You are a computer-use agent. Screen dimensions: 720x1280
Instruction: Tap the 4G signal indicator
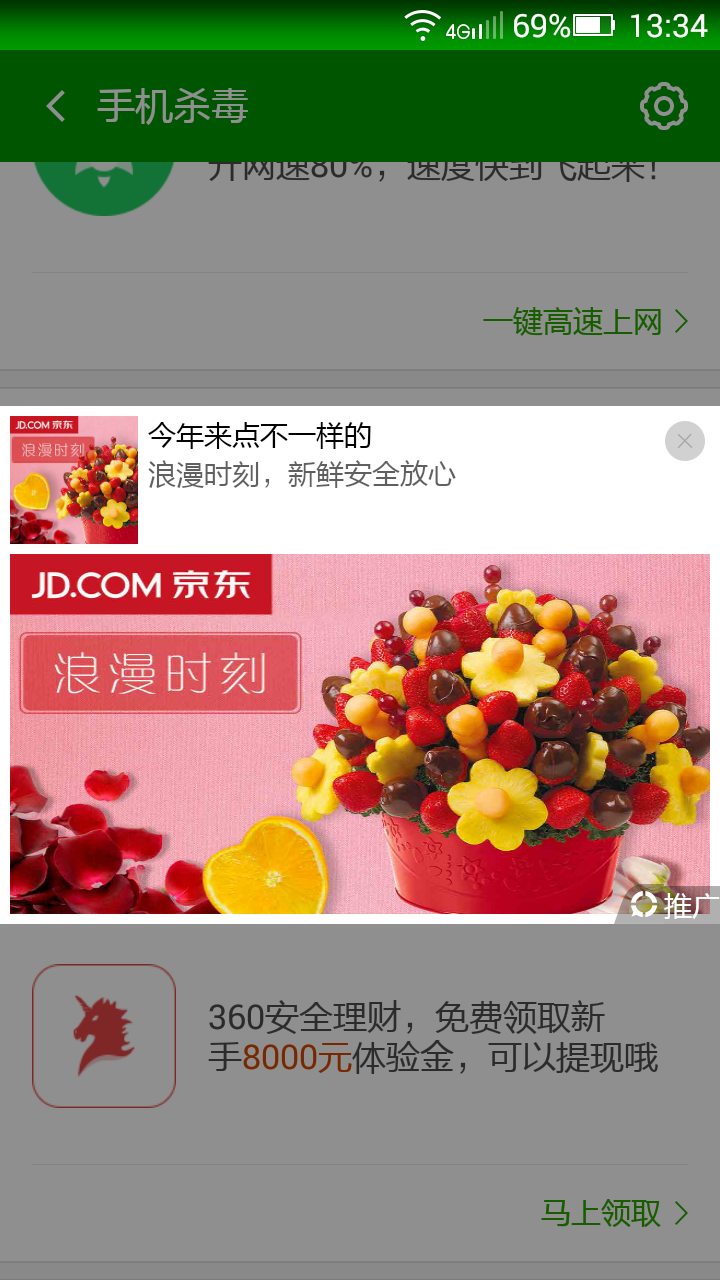point(475,27)
